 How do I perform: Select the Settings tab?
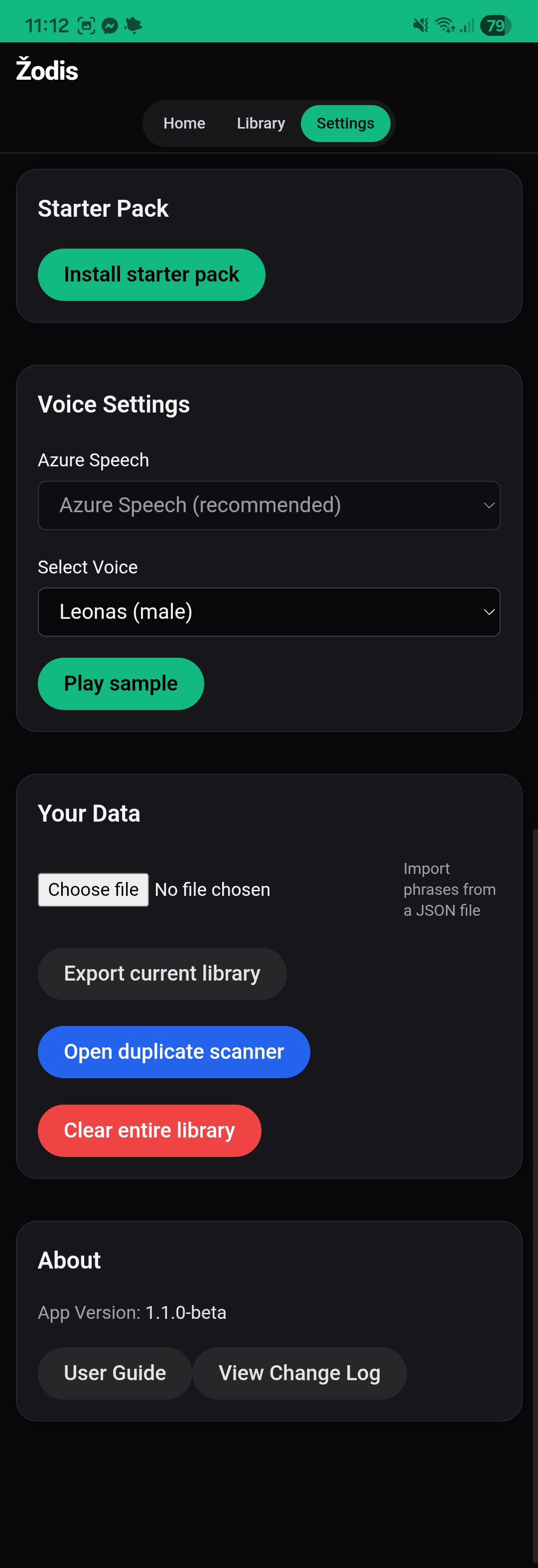[x=345, y=124]
